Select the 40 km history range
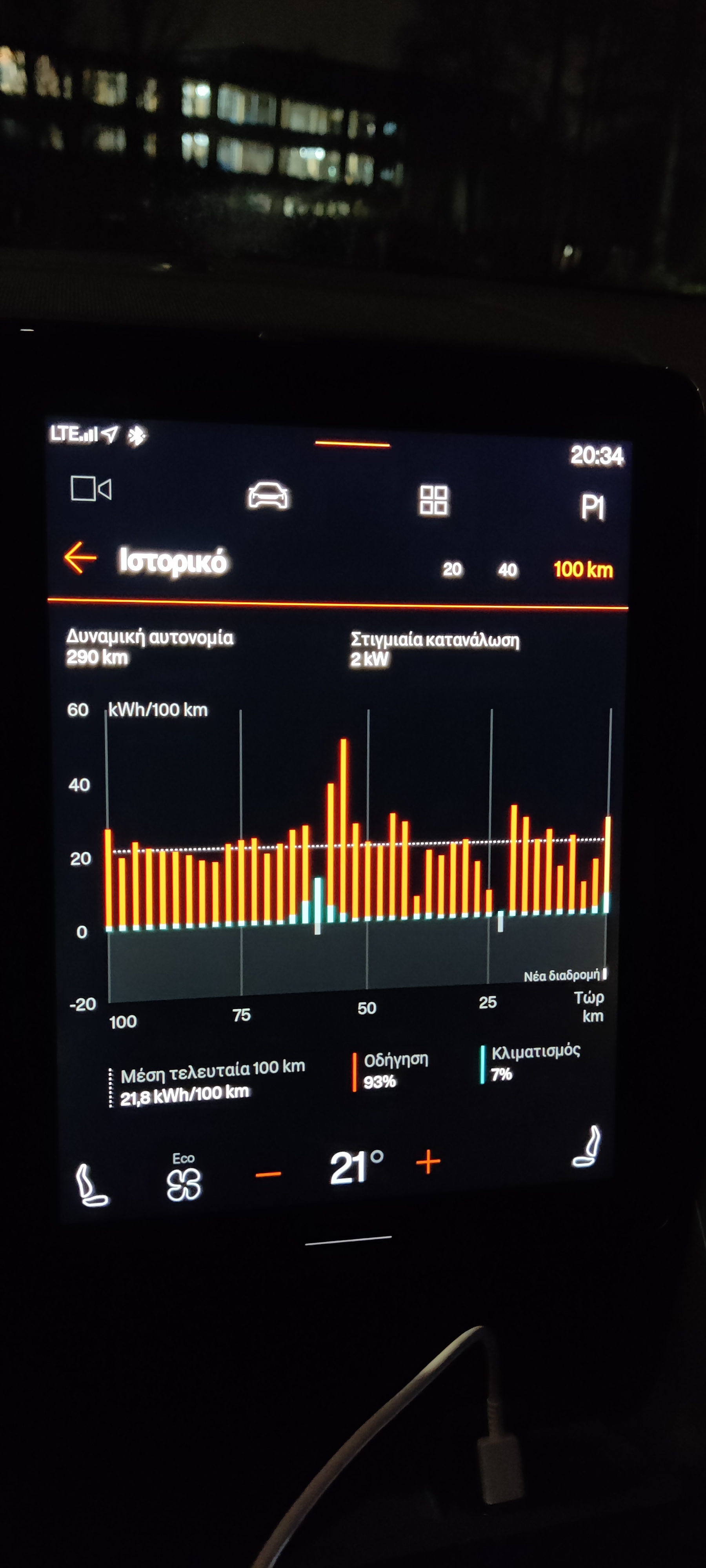 click(508, 570)
